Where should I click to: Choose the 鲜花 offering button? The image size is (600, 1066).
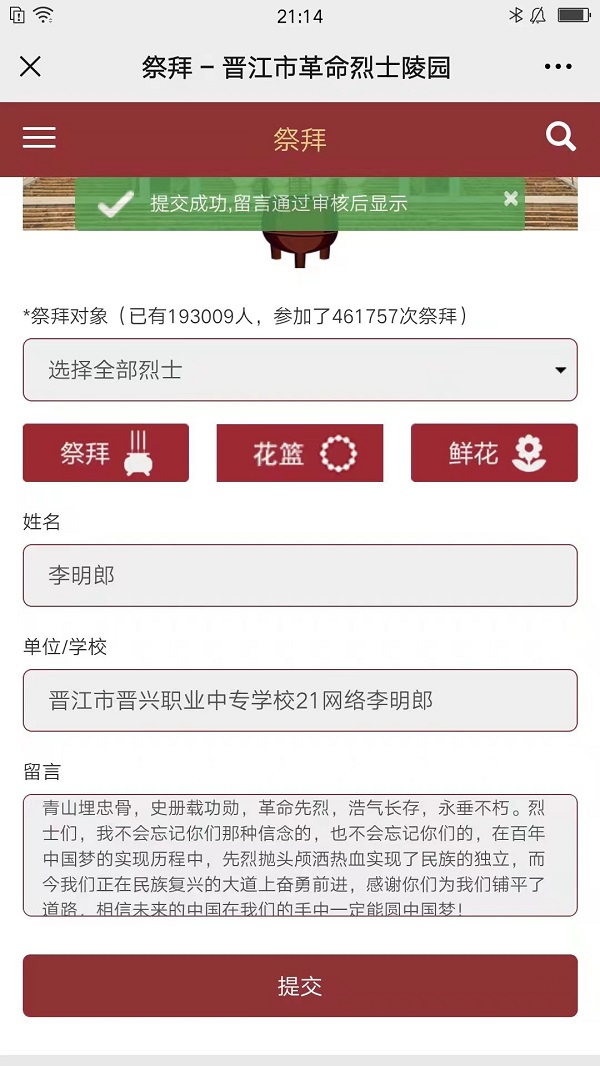click(x=494, y=453)
